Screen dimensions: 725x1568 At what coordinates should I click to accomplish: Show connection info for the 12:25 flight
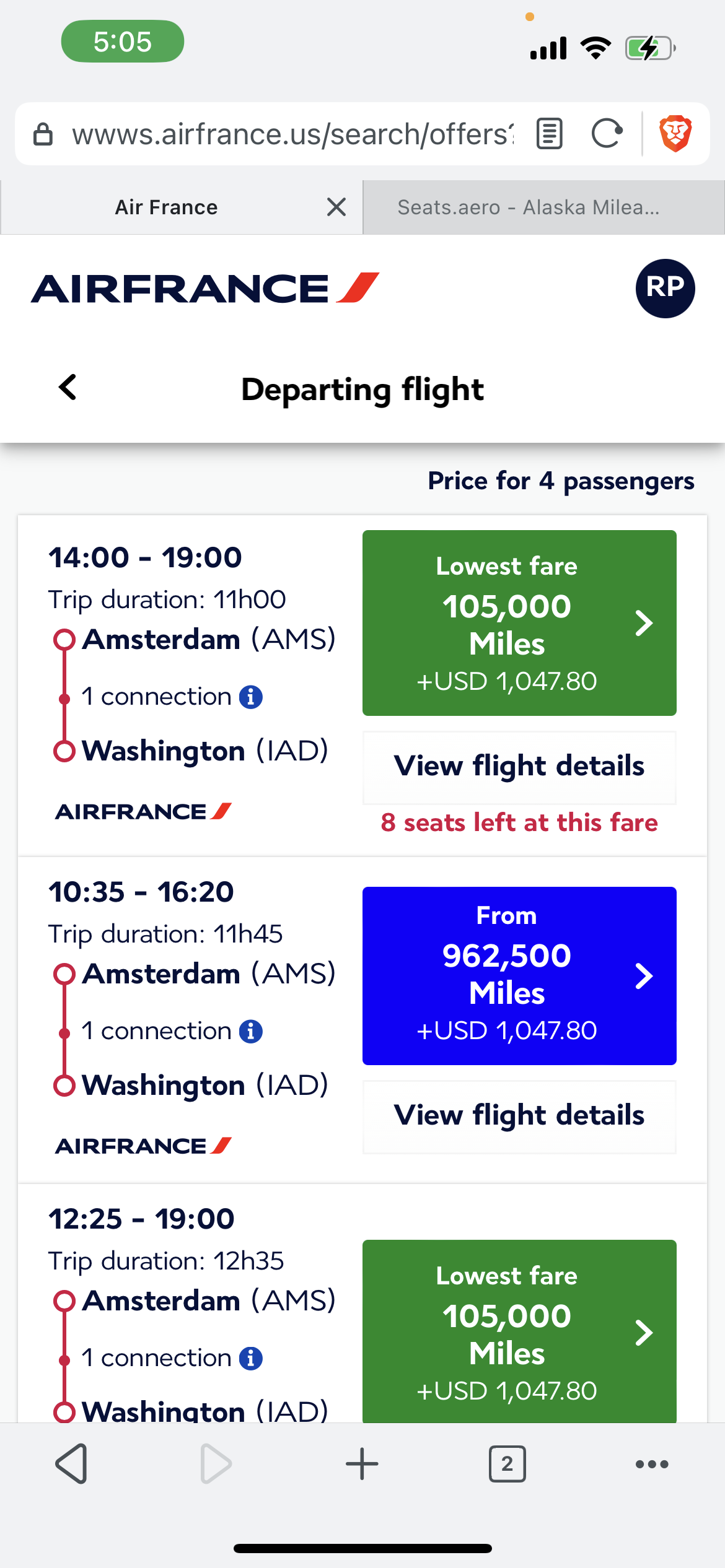pyautogui.click(x=251, y=1359)
